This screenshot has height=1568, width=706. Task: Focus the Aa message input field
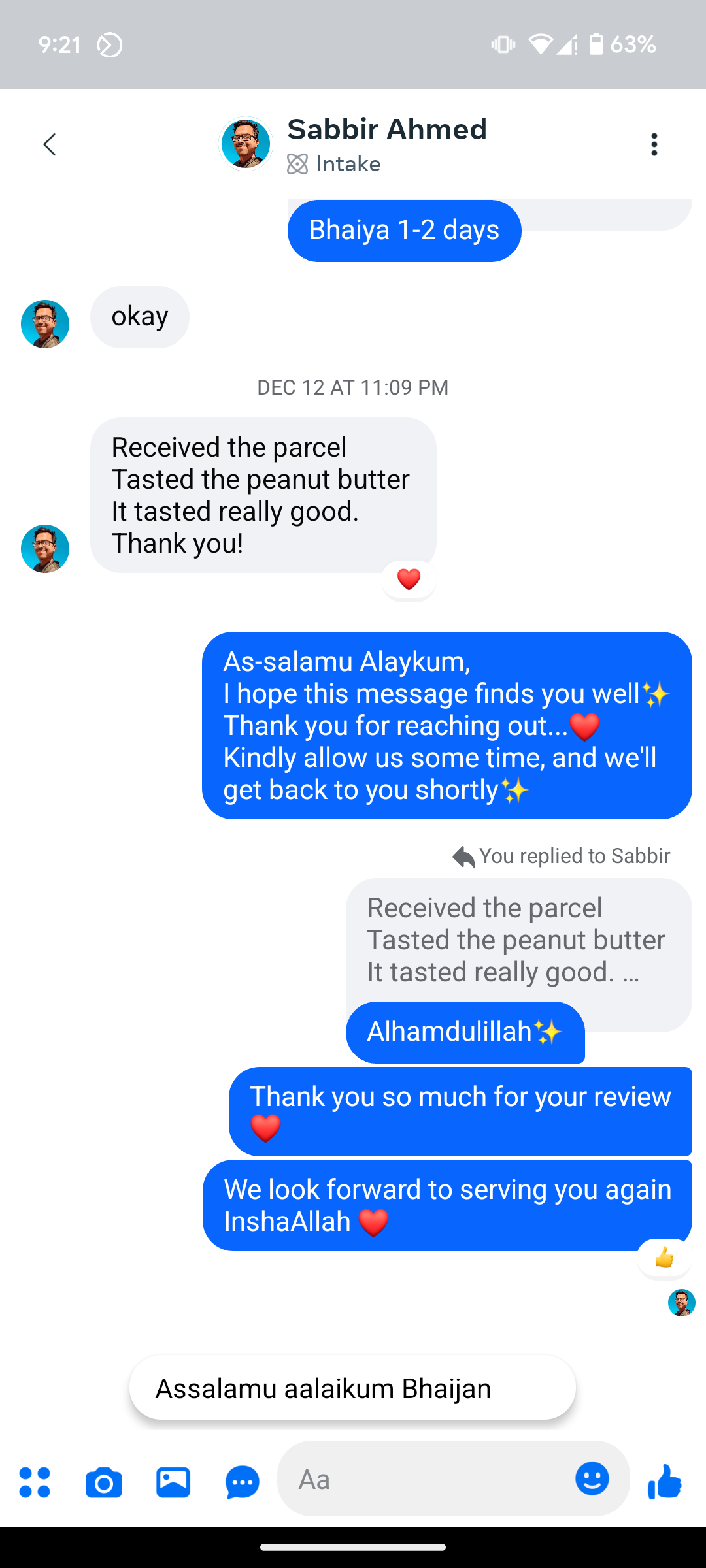tap(425, 1479)
